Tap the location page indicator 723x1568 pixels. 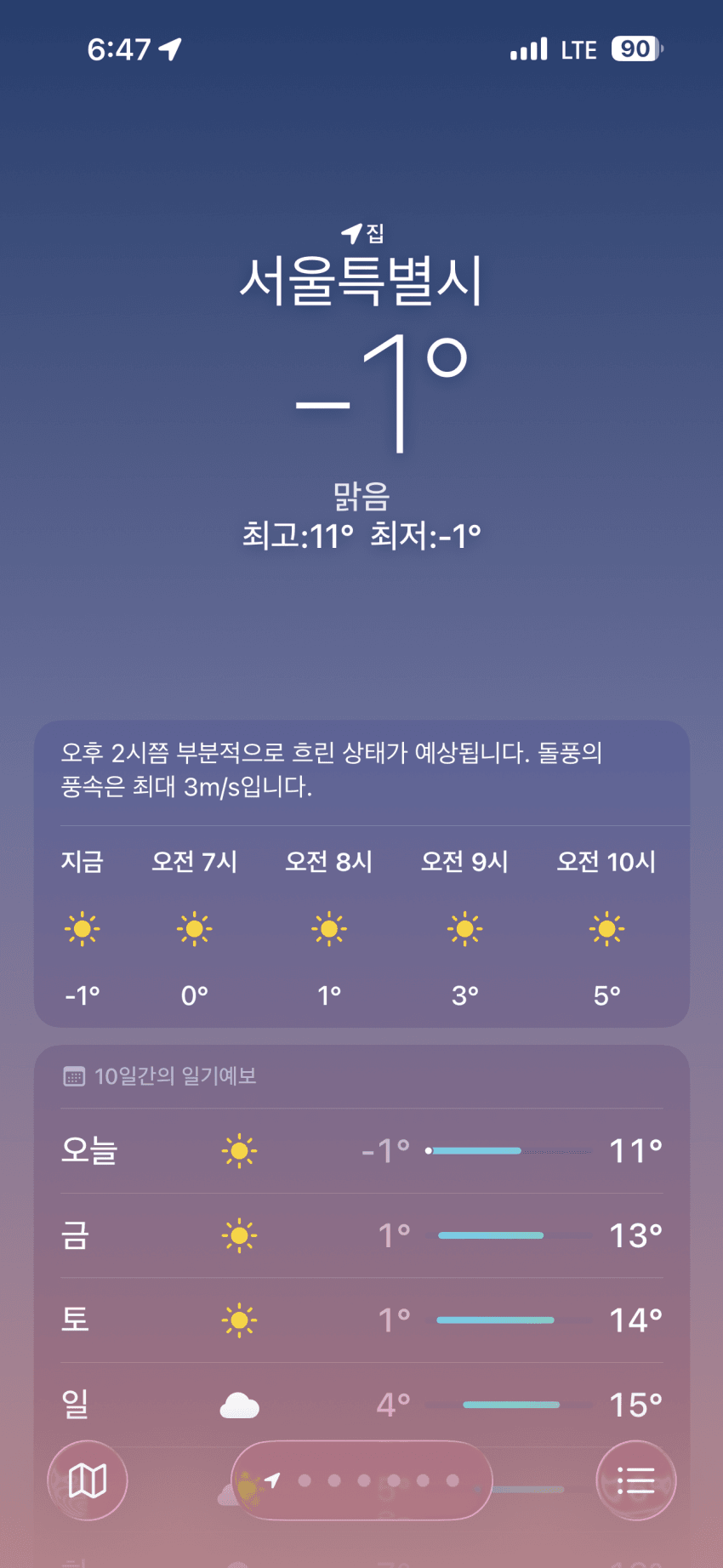tap(361, 1481)
